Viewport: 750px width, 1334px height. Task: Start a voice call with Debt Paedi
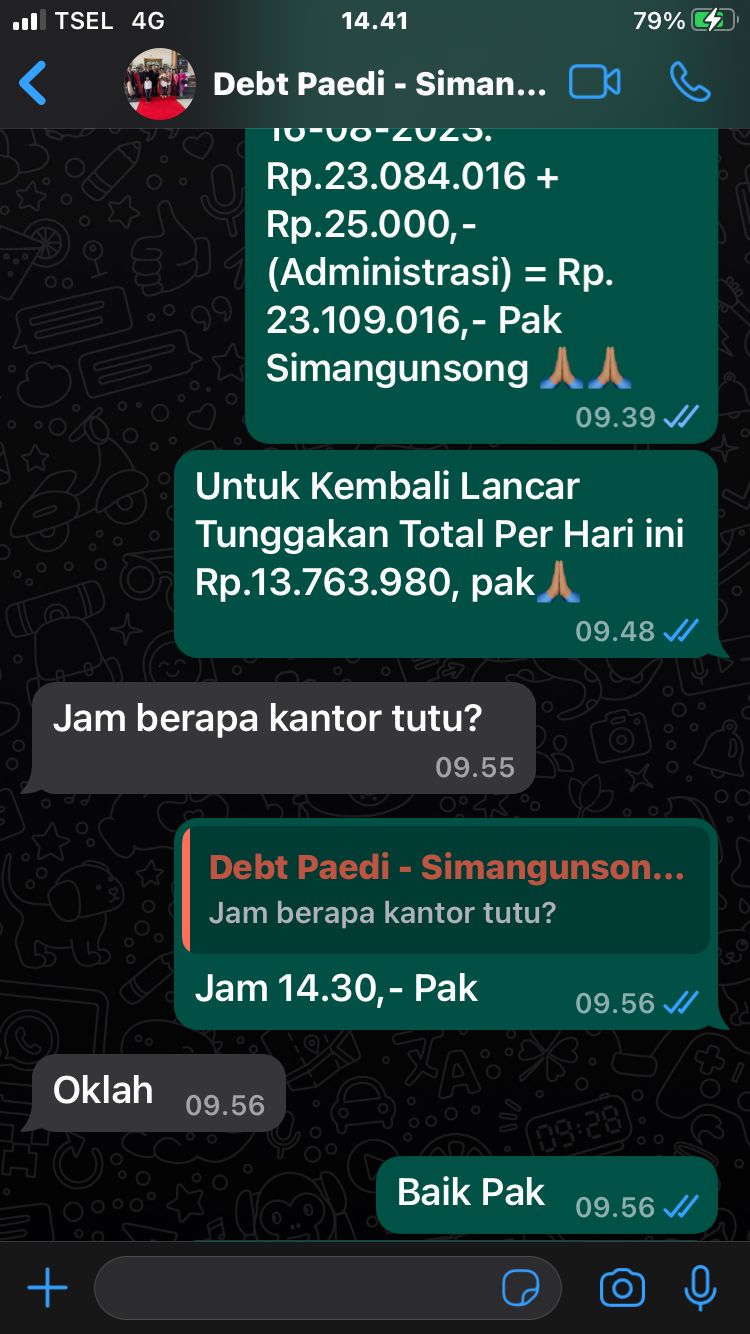tap(690, 83)
